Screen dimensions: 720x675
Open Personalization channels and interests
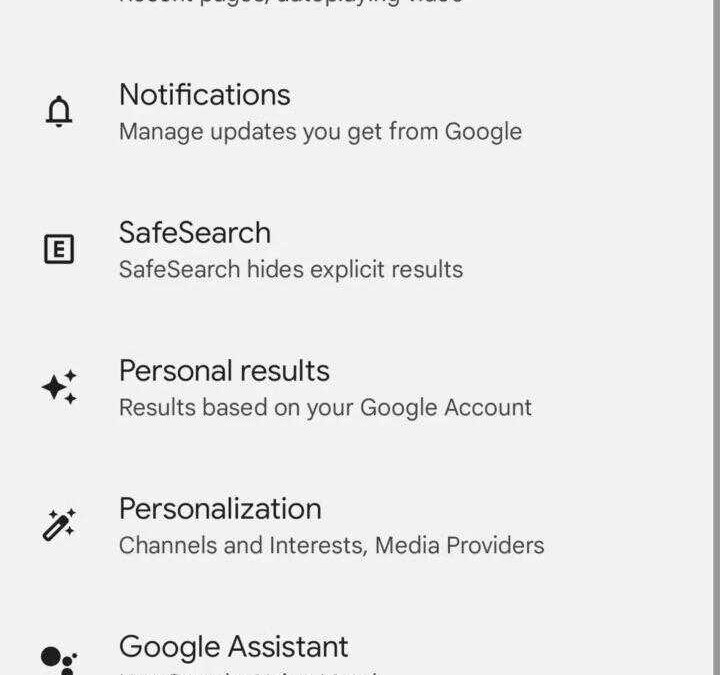click(330, 525)
